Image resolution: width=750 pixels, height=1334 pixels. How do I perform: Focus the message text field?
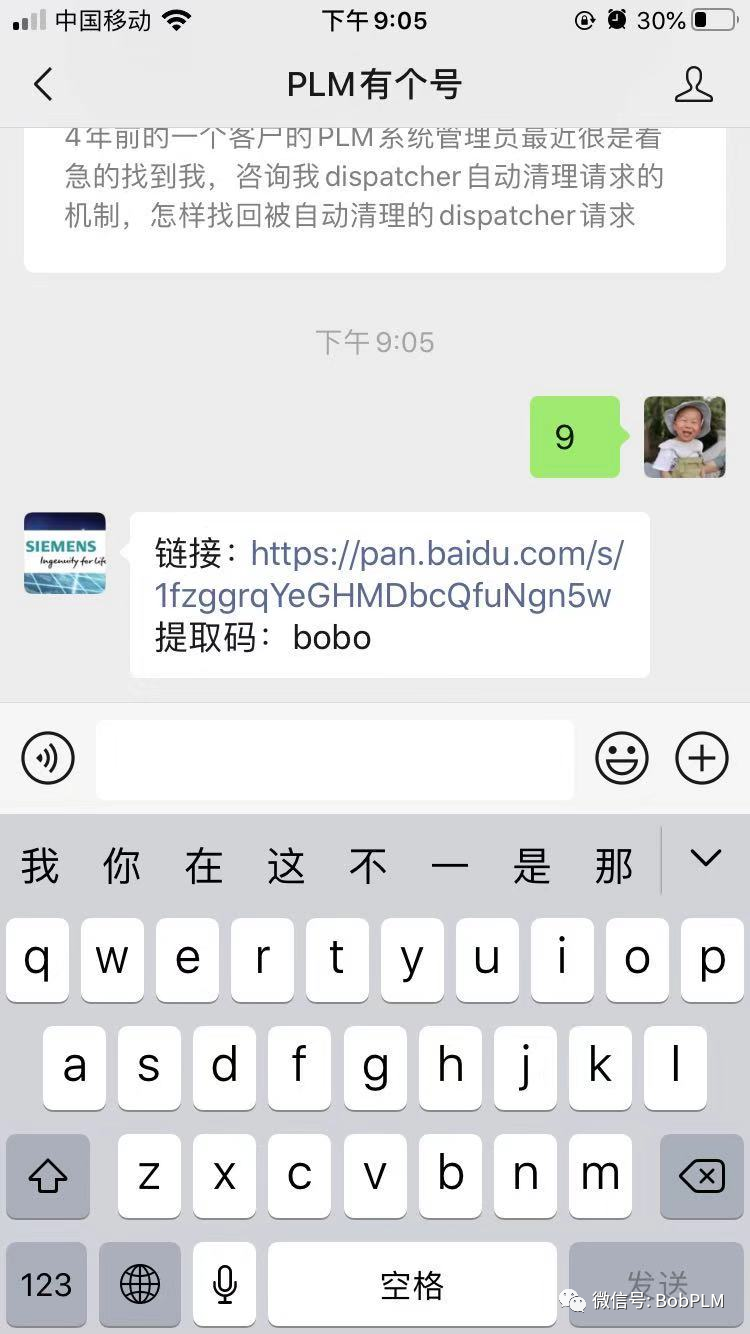pyautogui.click(x=335, y=759)
